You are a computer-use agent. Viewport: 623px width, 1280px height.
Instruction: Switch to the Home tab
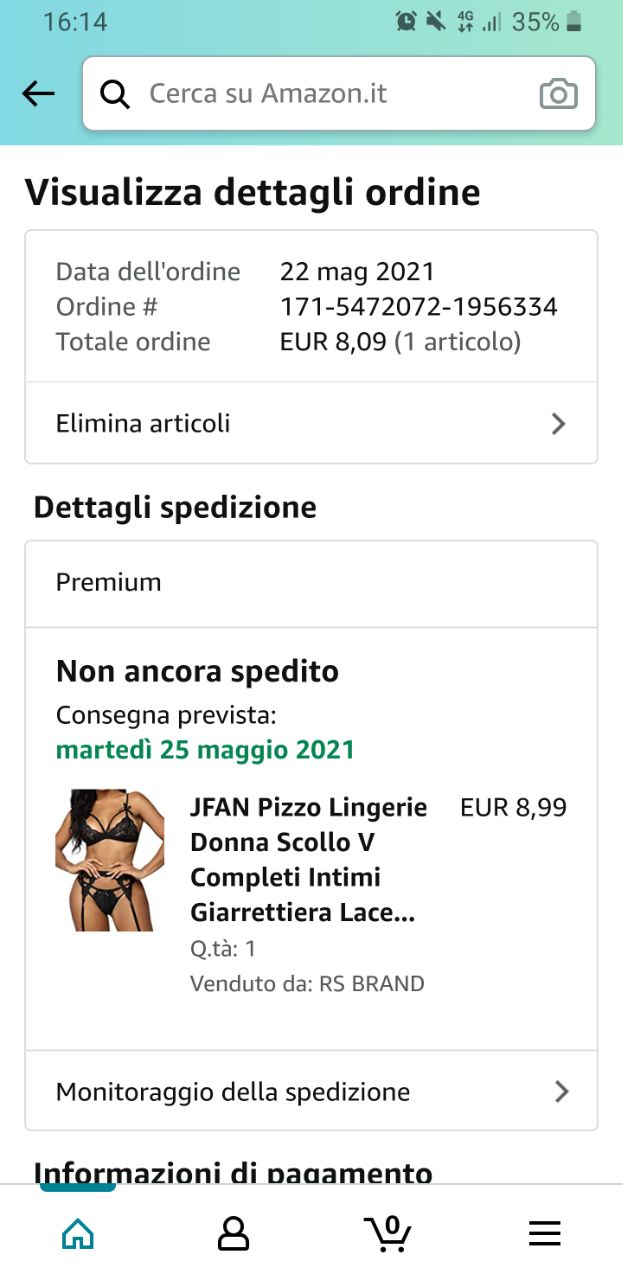78,1235
